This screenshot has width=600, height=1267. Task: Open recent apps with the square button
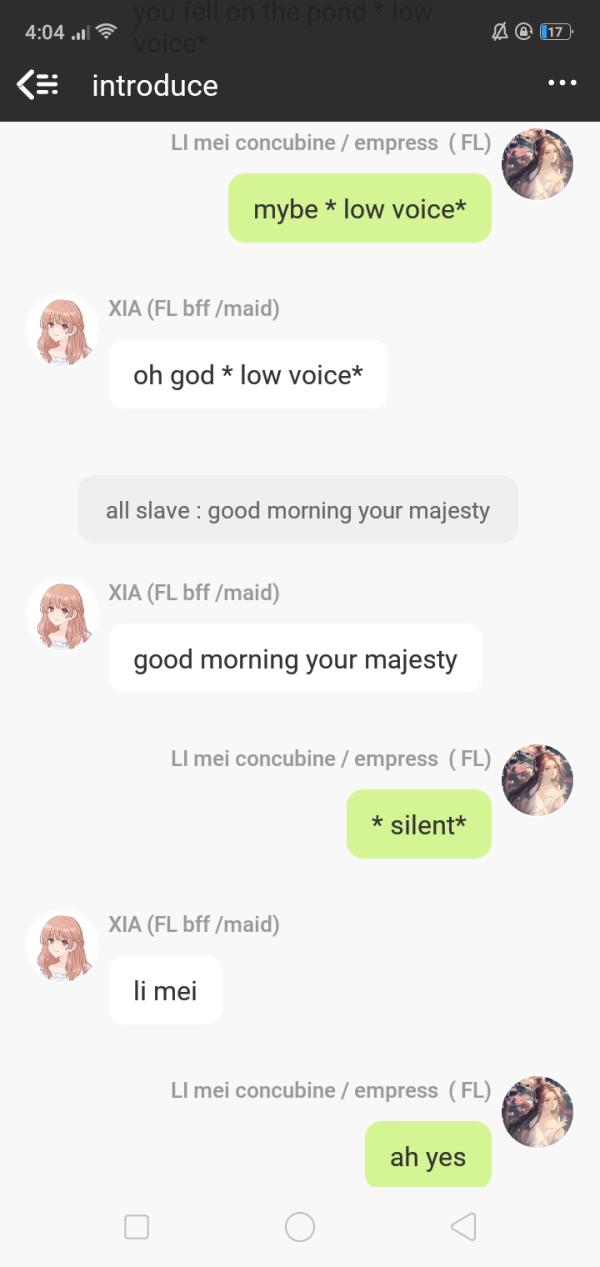(x=137, y=1227)
